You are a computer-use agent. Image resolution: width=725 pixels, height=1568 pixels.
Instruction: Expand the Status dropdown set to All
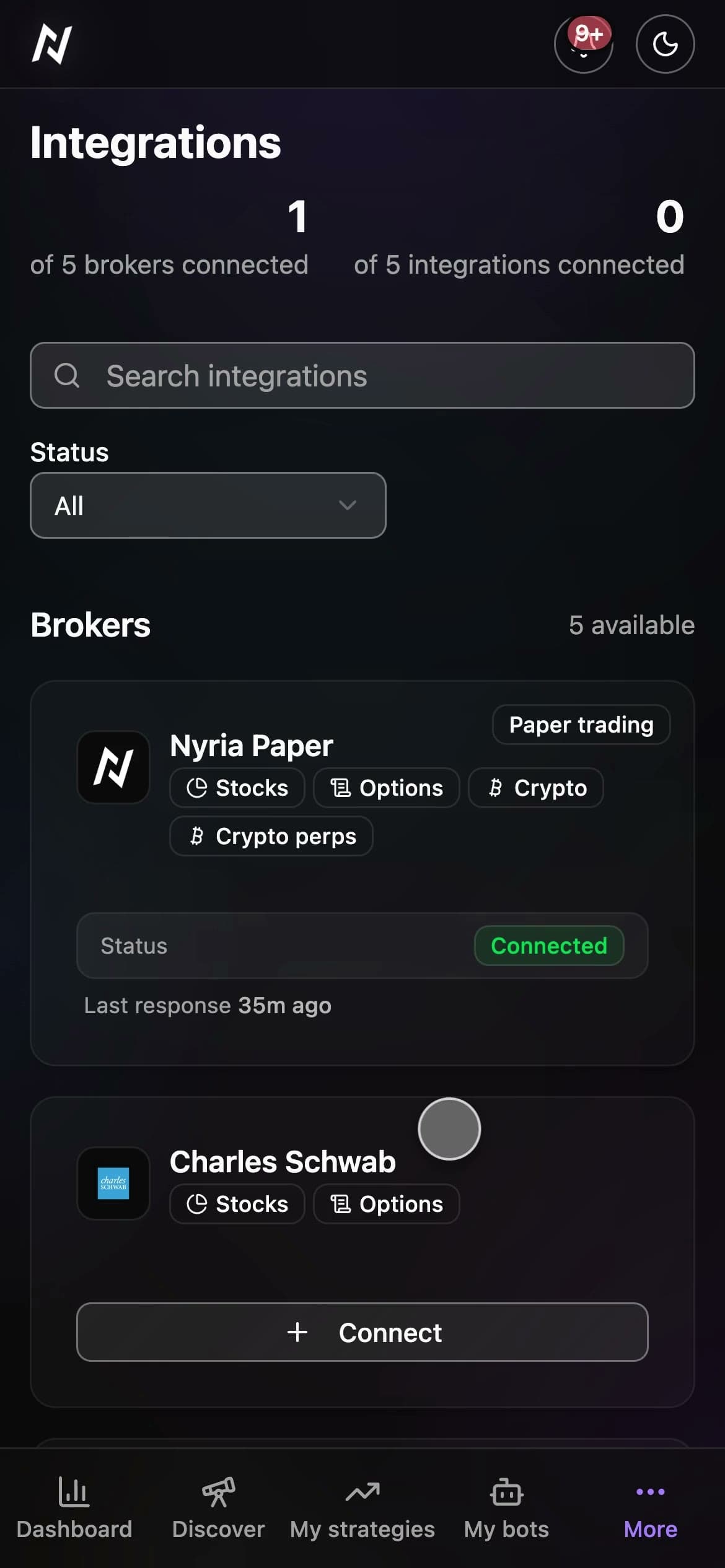[208, 505]
